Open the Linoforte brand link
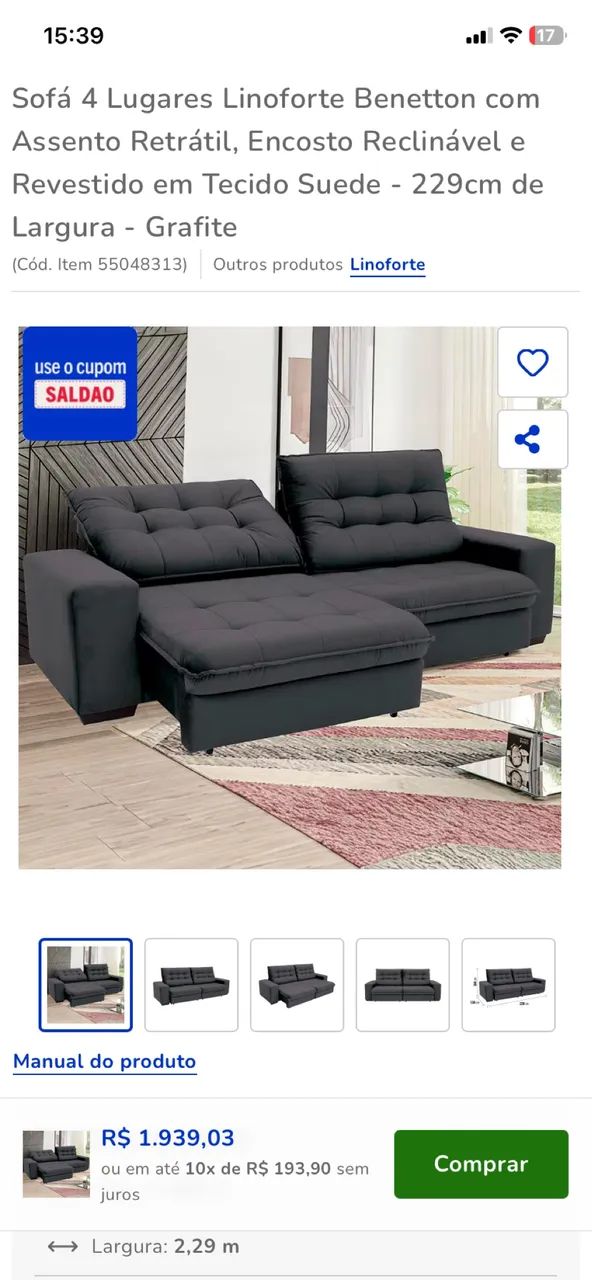Viewport: 592px width, 1280px height. (x=388, y=265)
